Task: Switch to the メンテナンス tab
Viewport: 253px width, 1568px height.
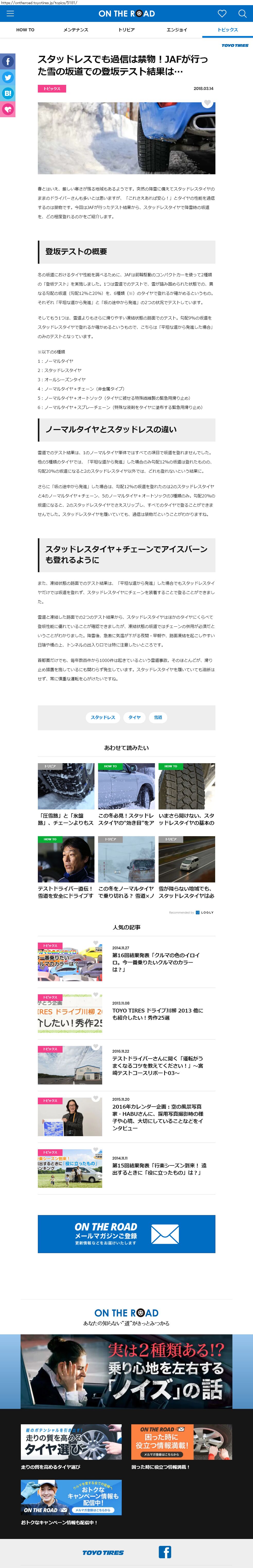Action: (x=76, y=30)
